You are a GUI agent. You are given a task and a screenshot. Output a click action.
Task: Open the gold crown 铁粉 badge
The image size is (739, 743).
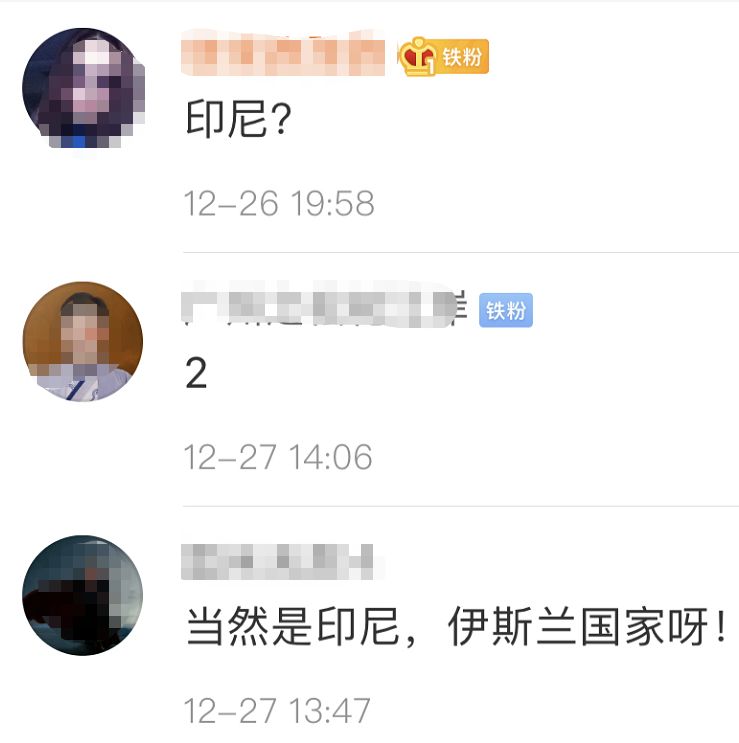coord(443,58)
